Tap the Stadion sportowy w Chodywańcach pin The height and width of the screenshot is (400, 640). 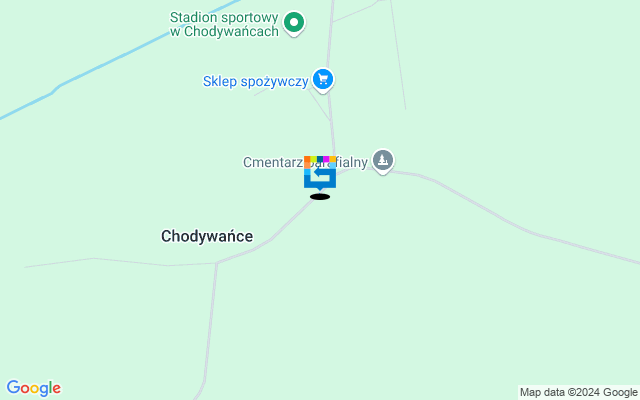point(294,22)
